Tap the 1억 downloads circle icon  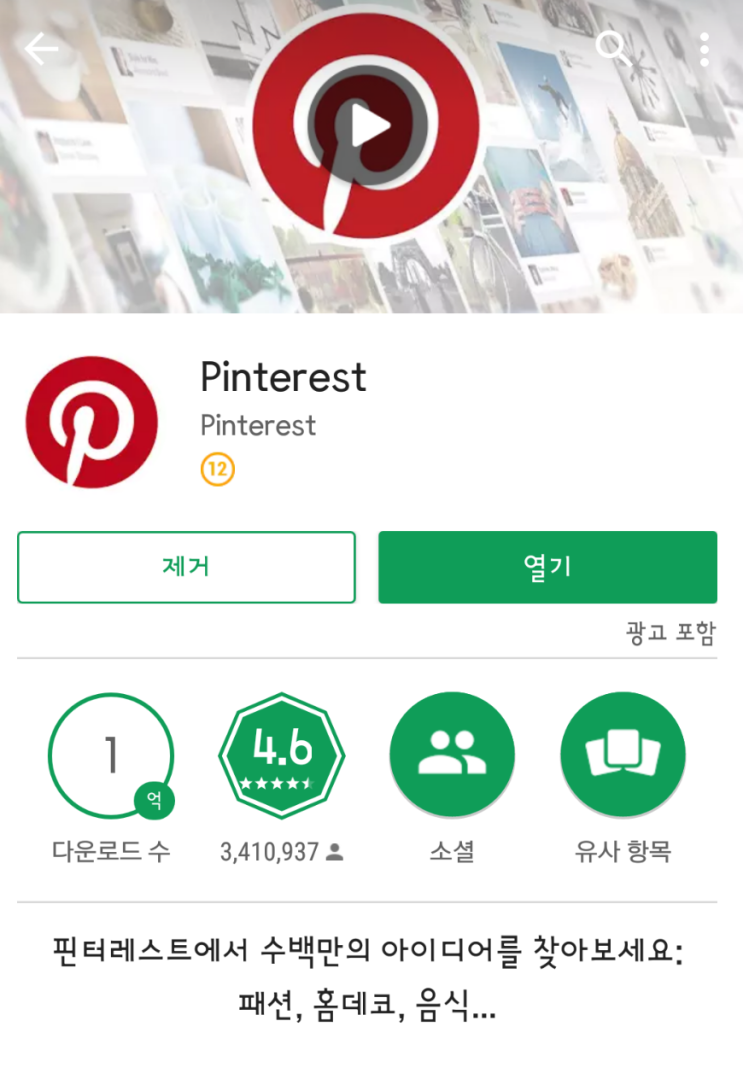[111, 754]
